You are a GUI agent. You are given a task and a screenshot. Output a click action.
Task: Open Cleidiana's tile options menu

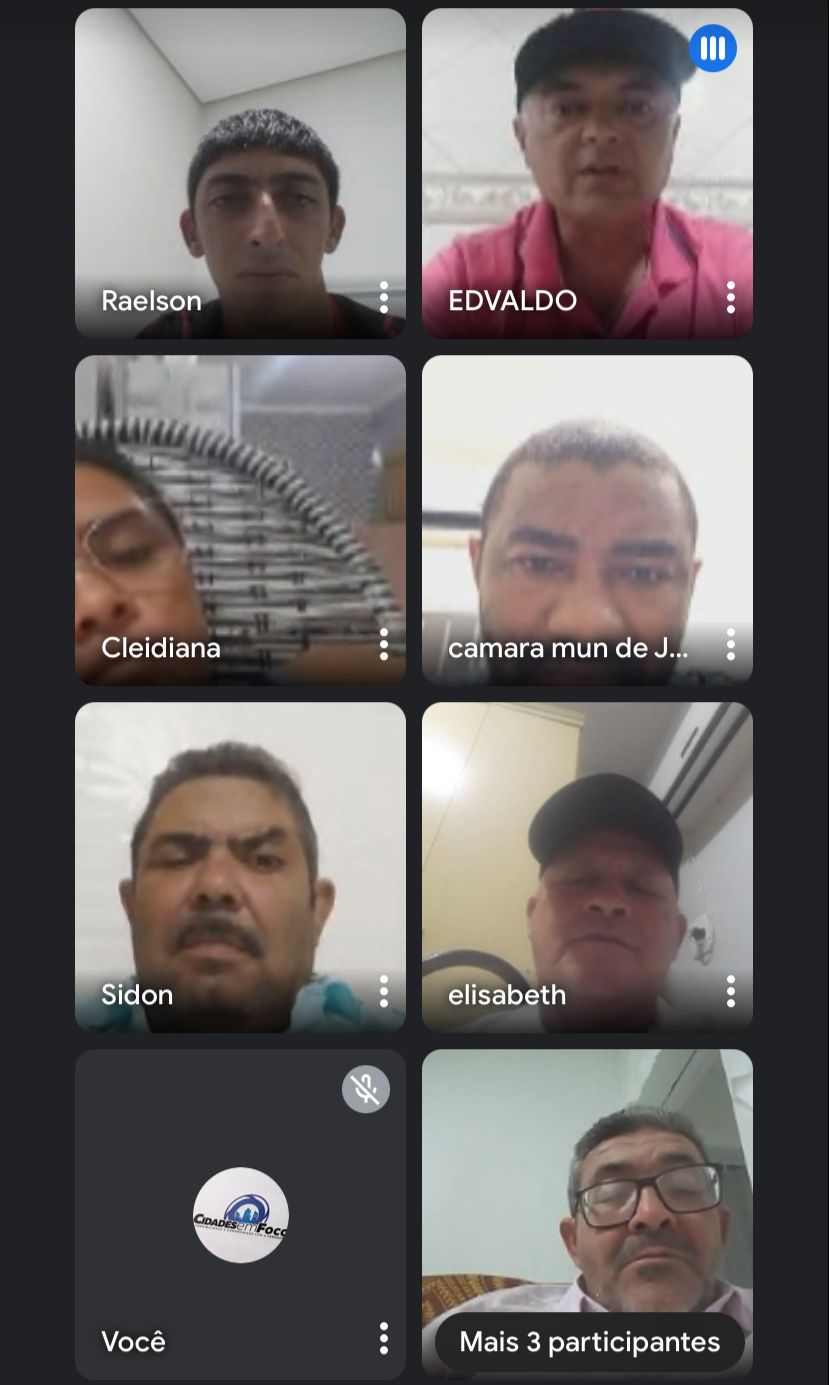[383, 644]
